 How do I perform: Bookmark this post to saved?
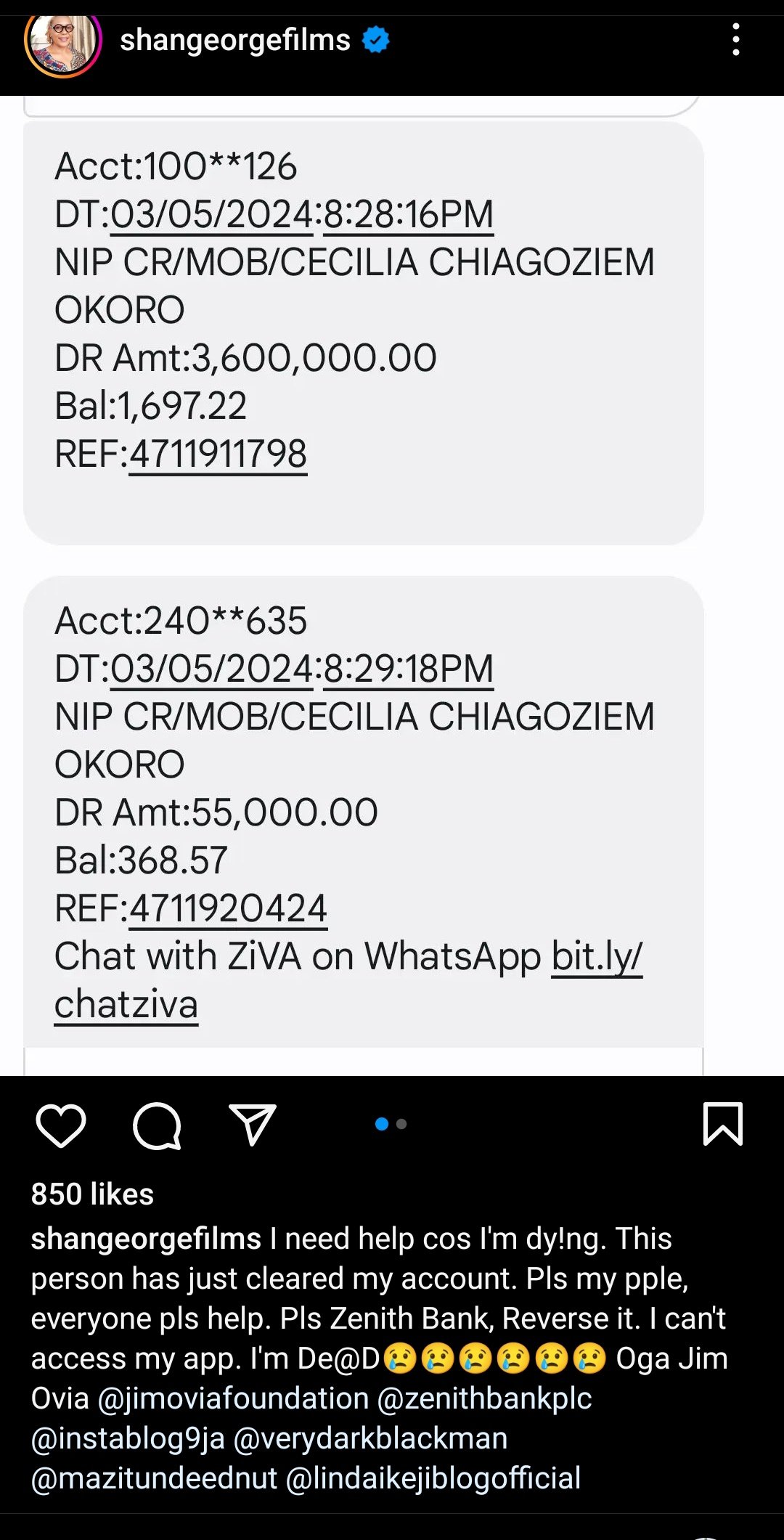pyautogui.click(x=722, y=1124)
